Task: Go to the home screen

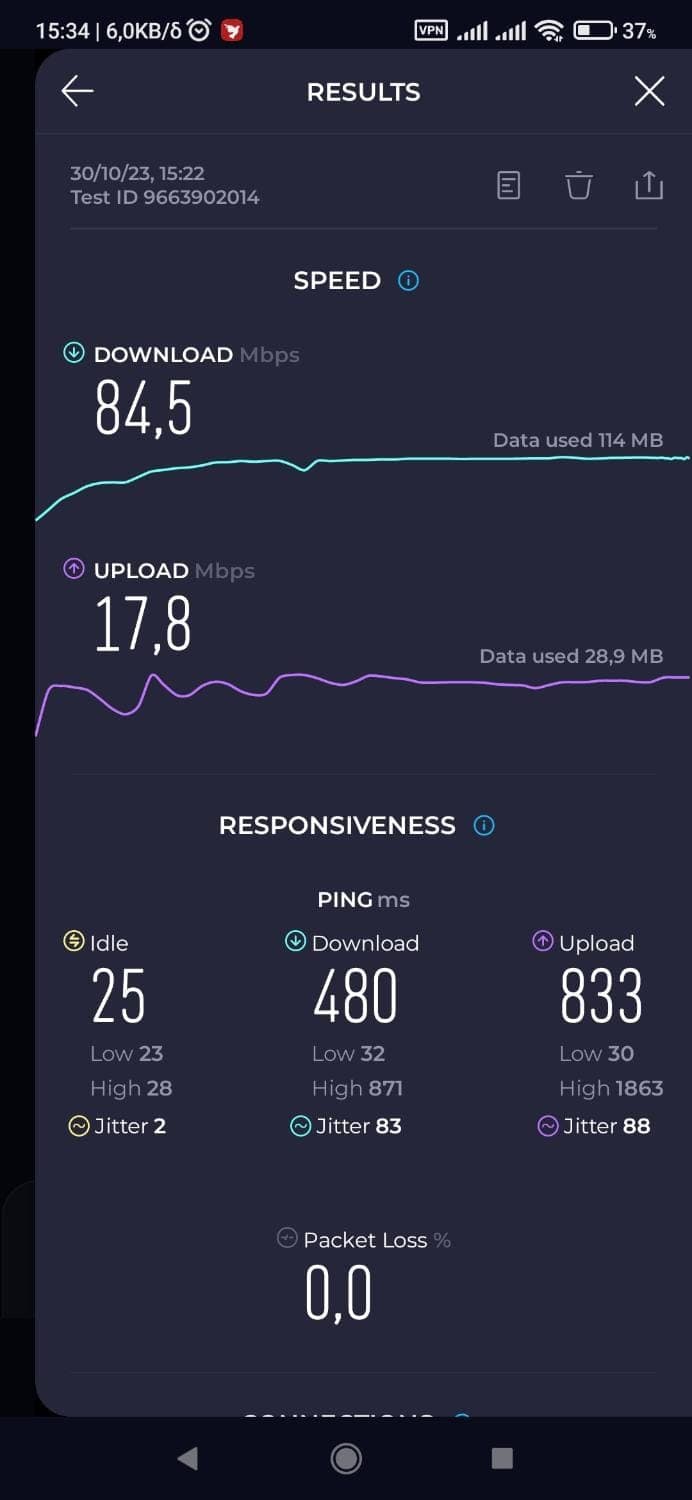Action: tap(346, 1459)
